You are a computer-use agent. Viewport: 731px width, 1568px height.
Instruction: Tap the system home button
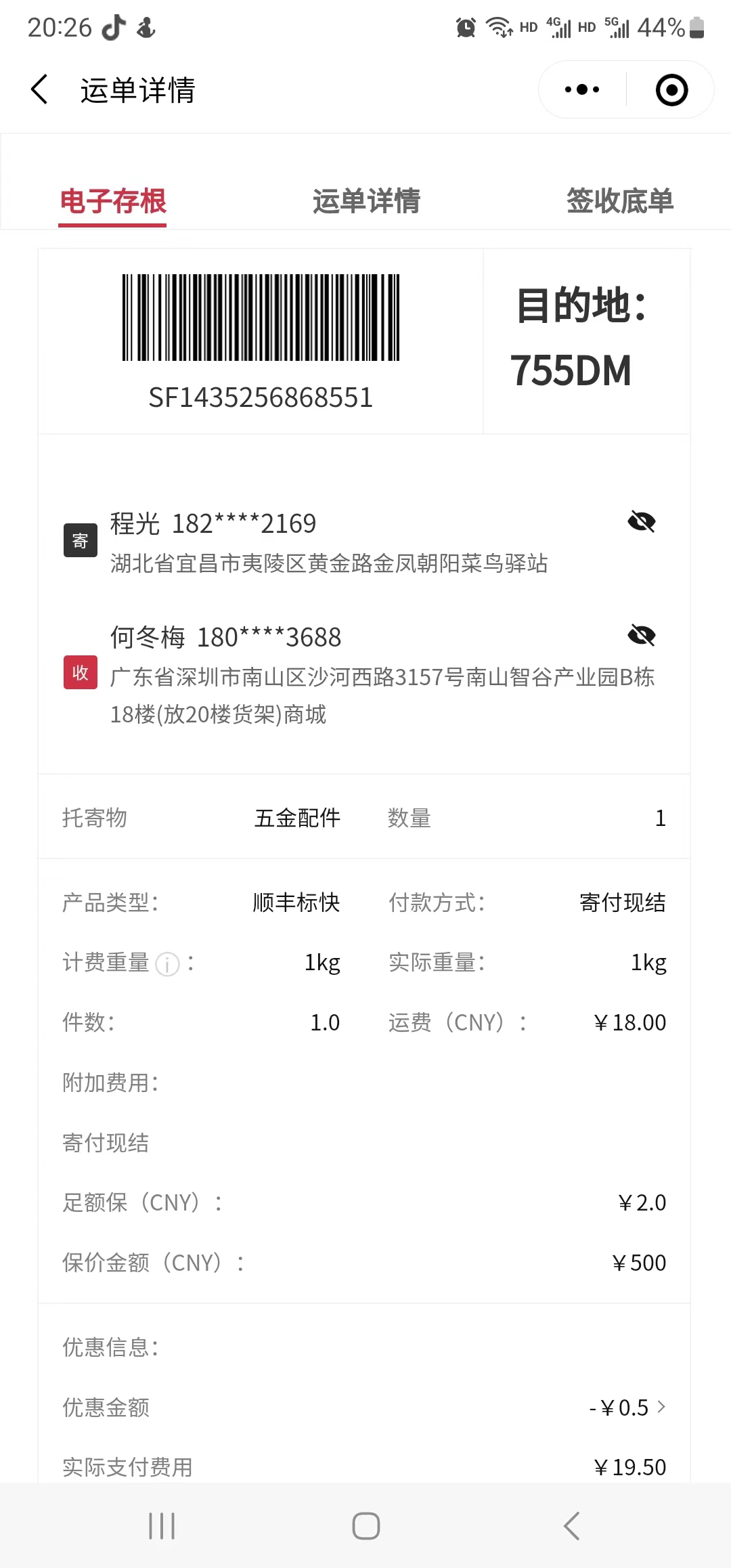(x=366, y=1526)
